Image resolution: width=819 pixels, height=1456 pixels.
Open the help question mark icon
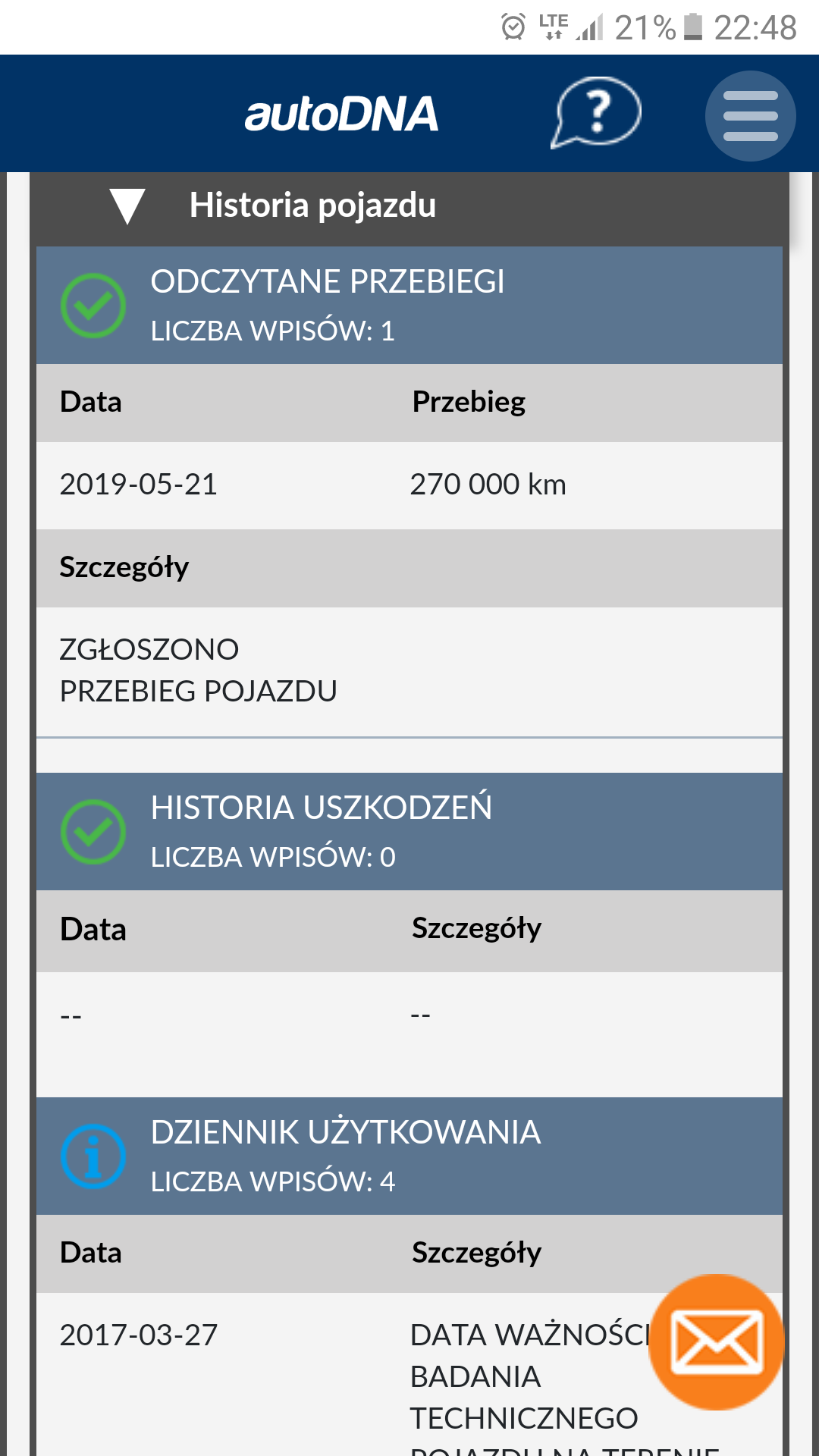(596, 112)
